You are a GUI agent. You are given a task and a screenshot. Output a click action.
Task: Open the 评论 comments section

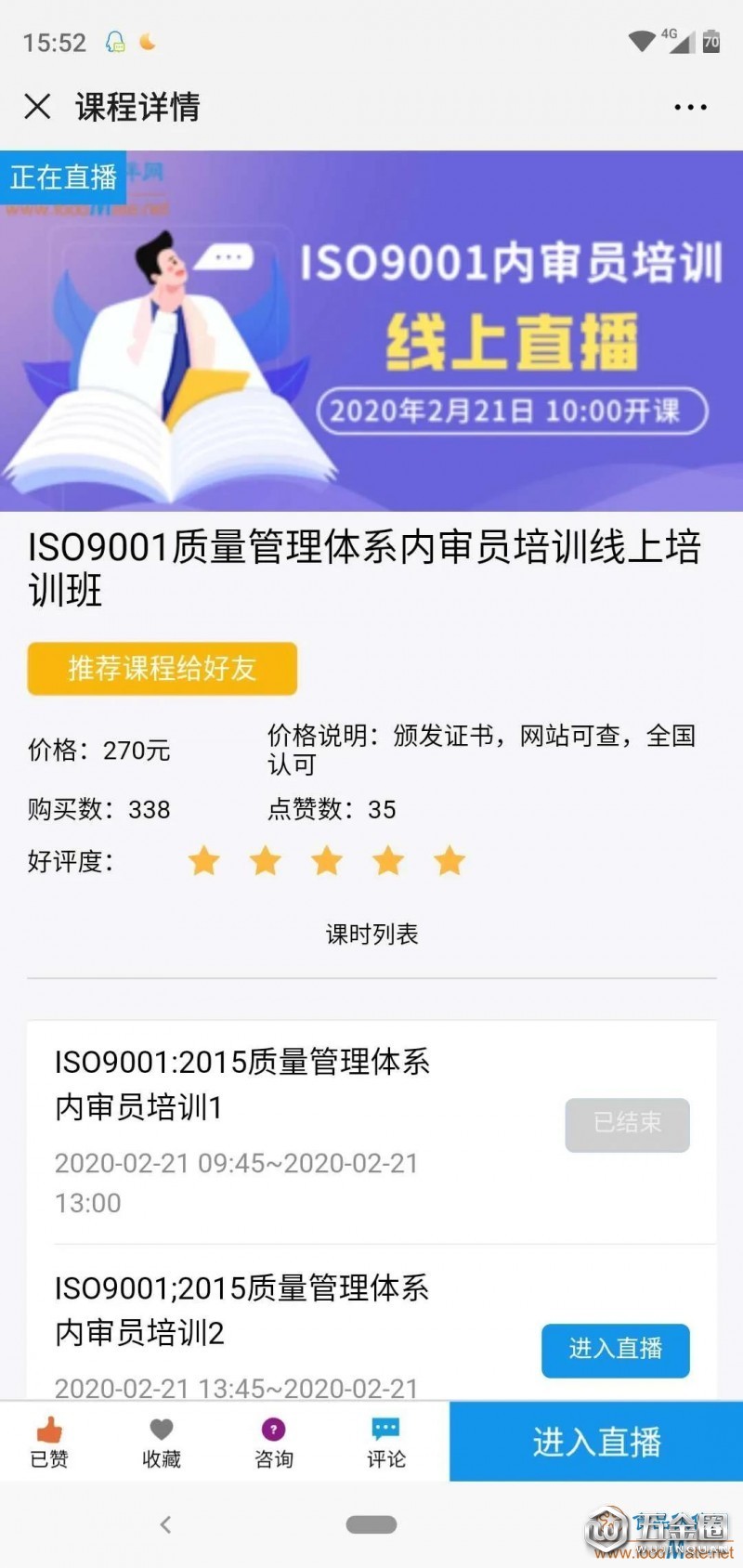(x=385, y=1441)
